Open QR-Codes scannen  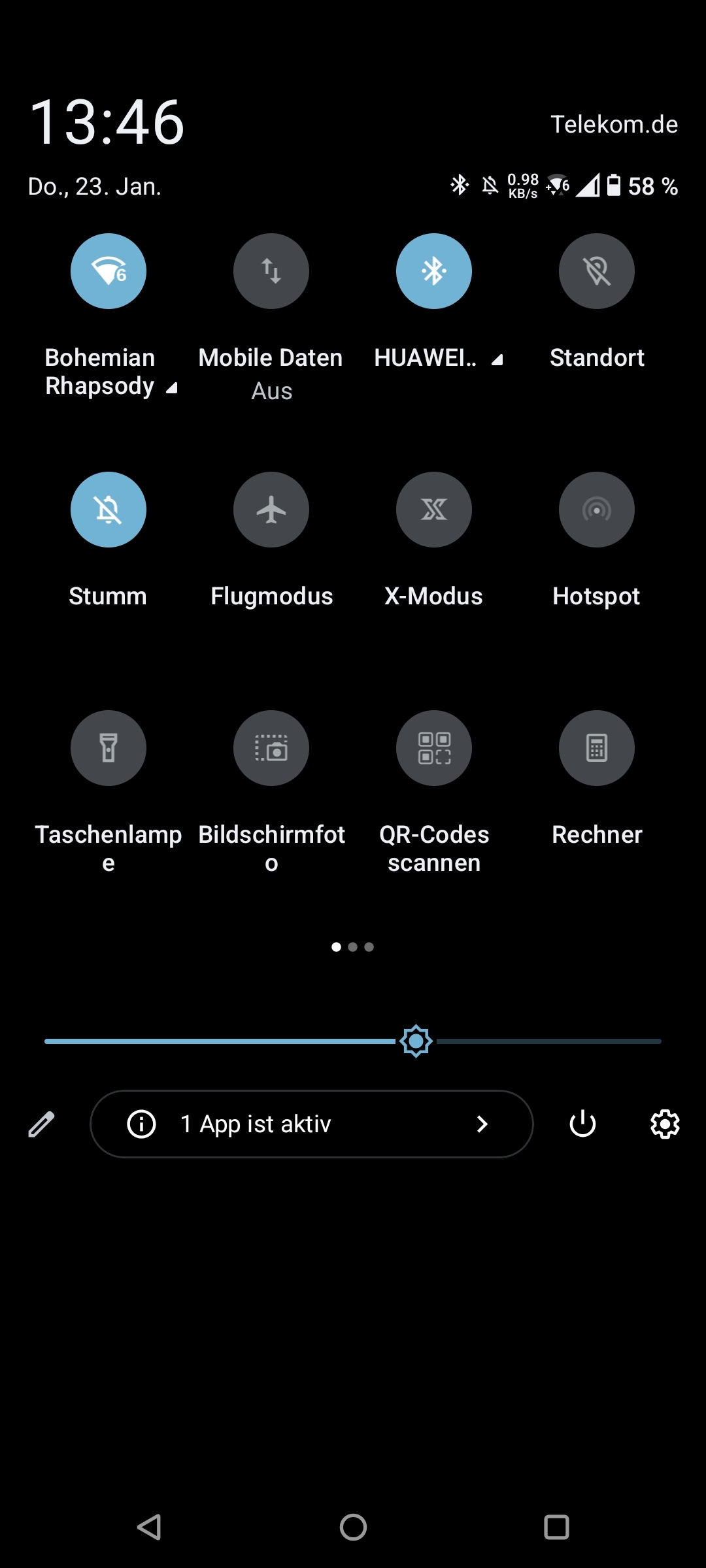coord(434,748)
